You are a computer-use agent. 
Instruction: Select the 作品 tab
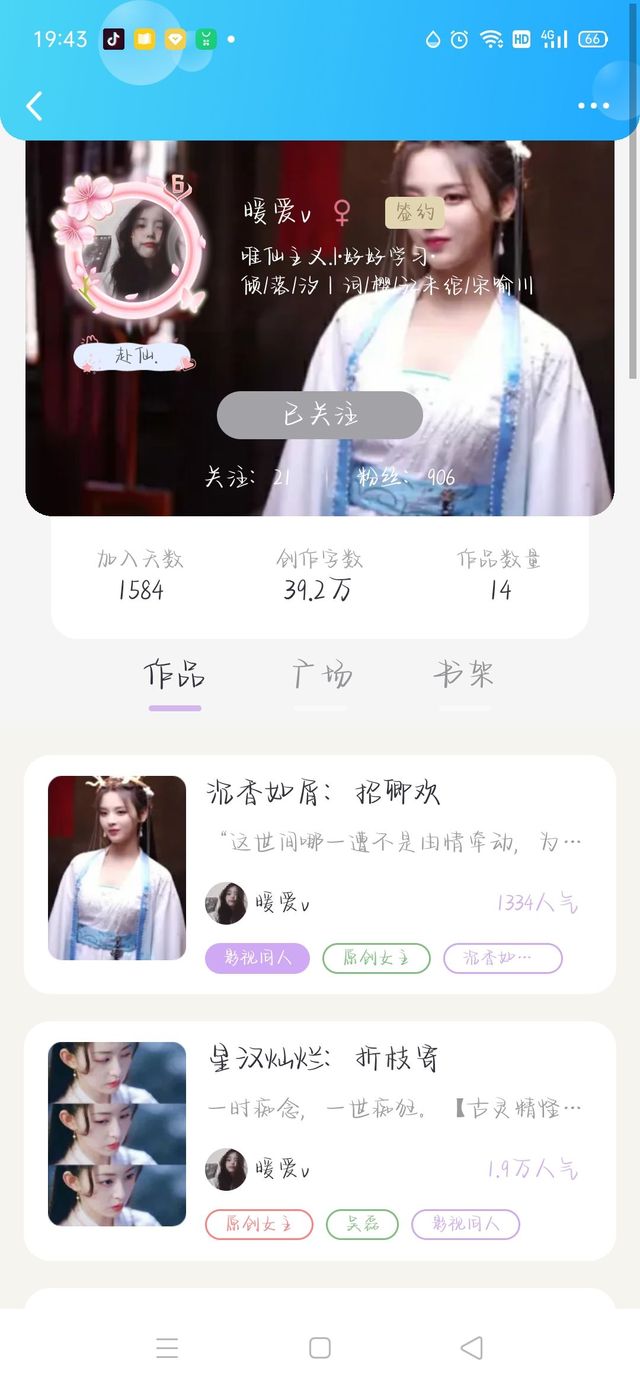[175, 676]
